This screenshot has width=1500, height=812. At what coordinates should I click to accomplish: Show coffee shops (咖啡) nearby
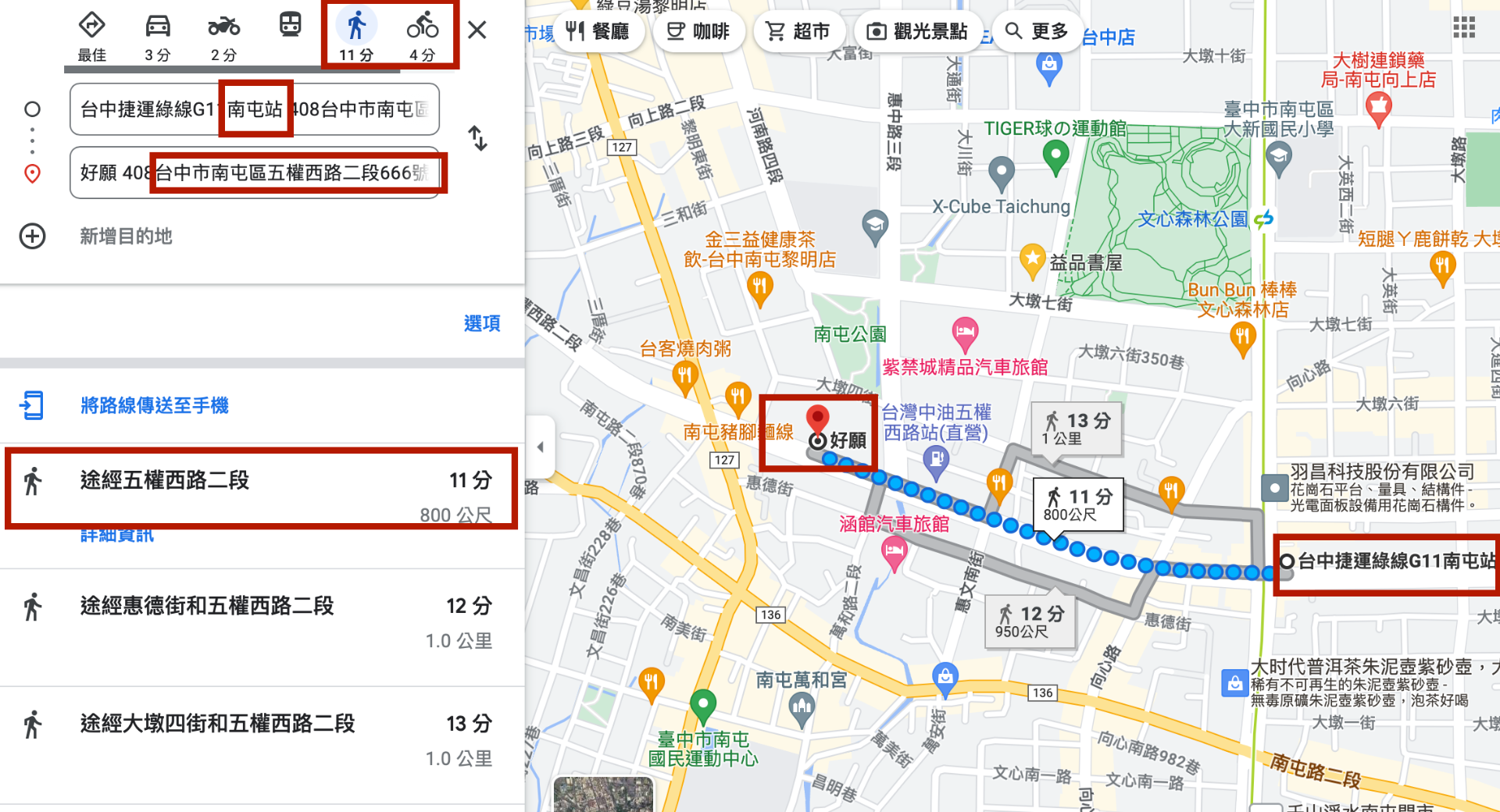click(x=698, y=31)
